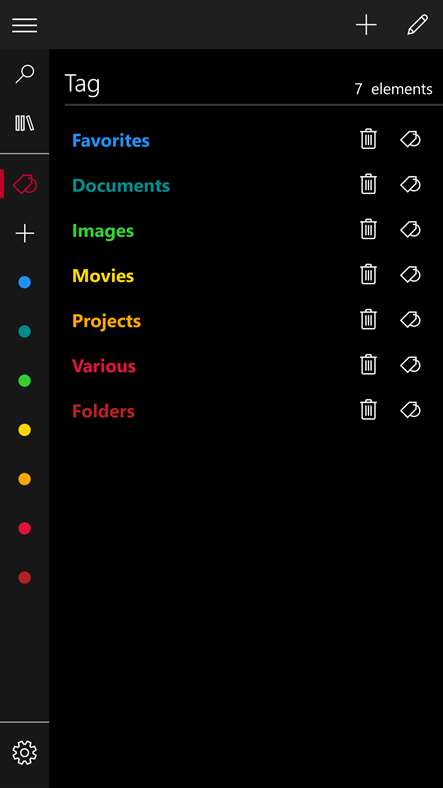The height and width of the screenshot is (788, 443).
Task: Tap the tag icon beside Various
Action: coord(410,365)
